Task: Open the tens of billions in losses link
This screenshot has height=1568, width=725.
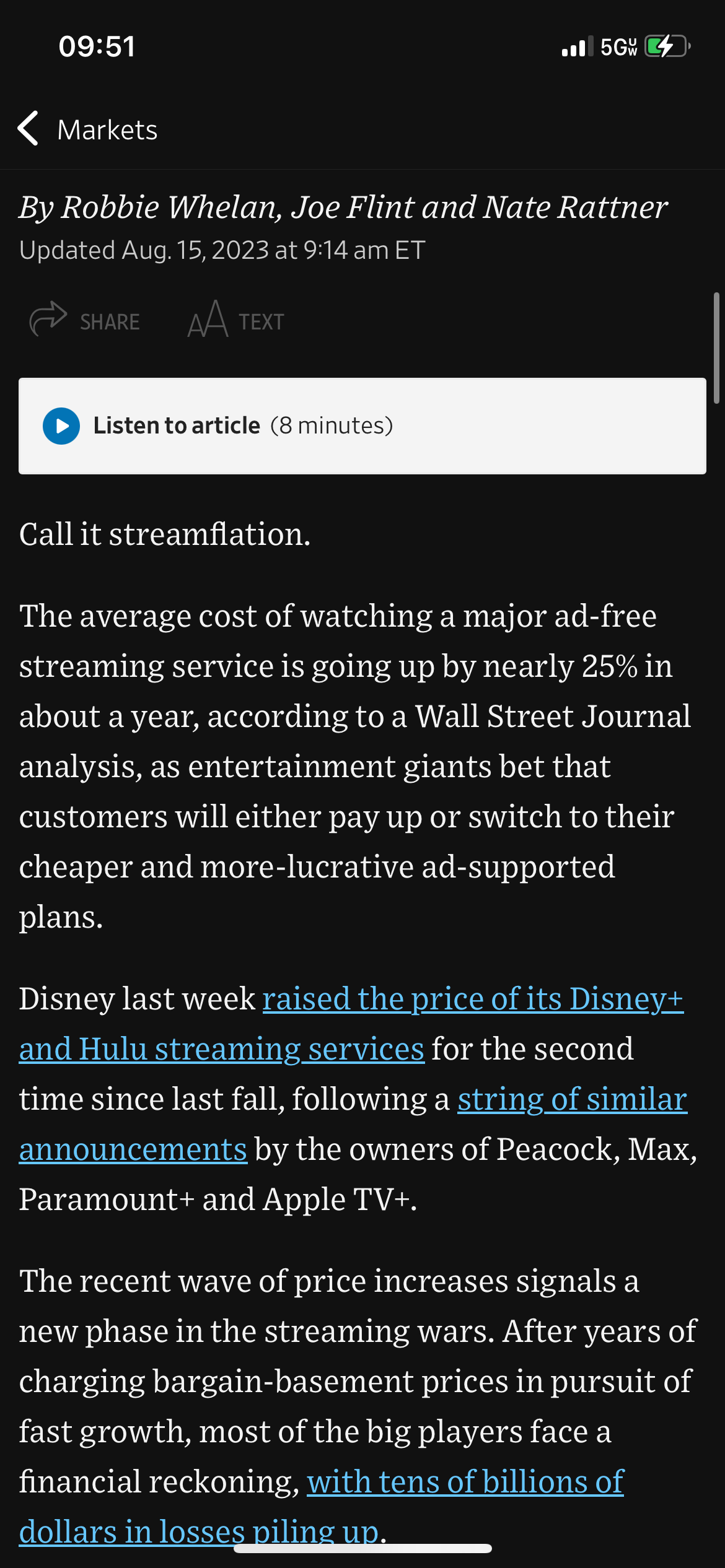Action: [321, 1506]
